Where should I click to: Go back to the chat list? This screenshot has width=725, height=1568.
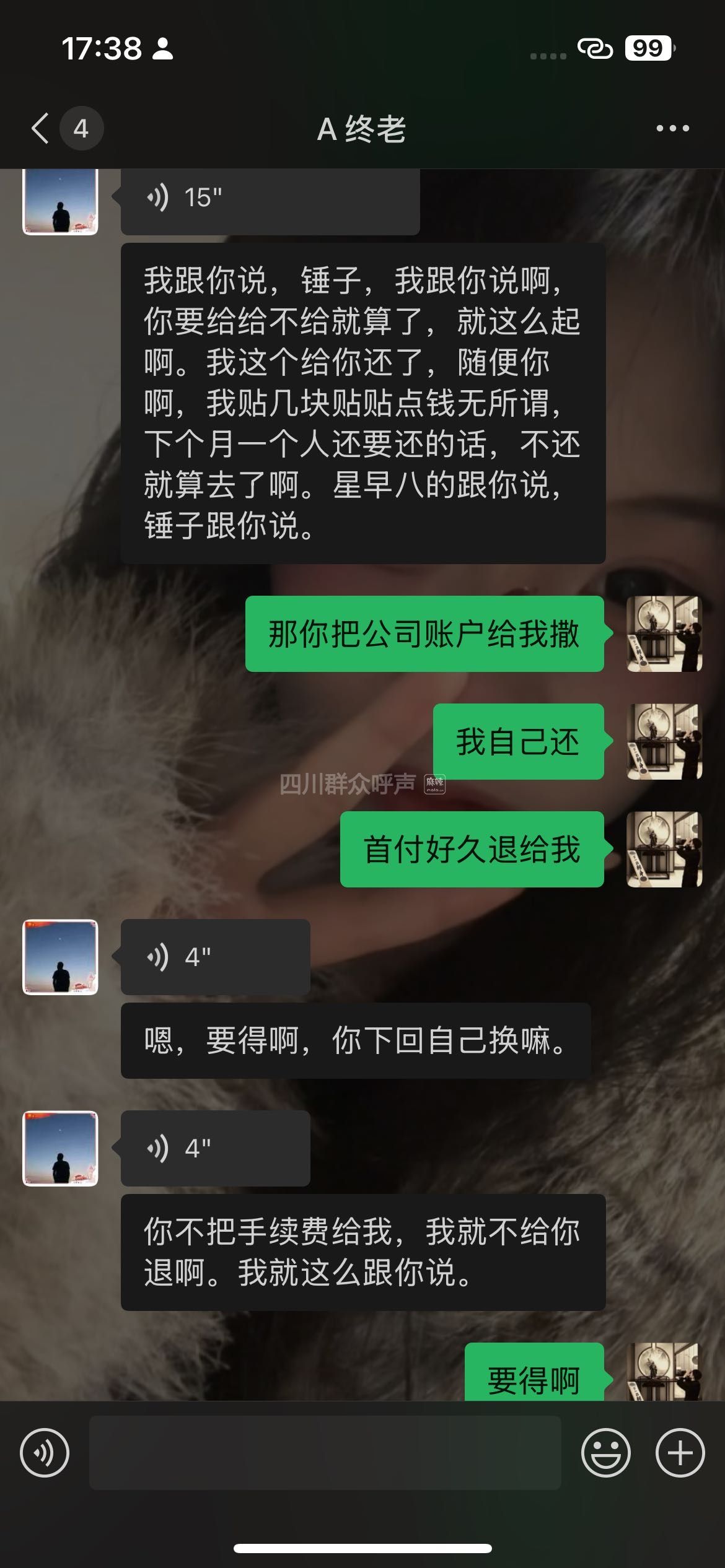[41, 129]
